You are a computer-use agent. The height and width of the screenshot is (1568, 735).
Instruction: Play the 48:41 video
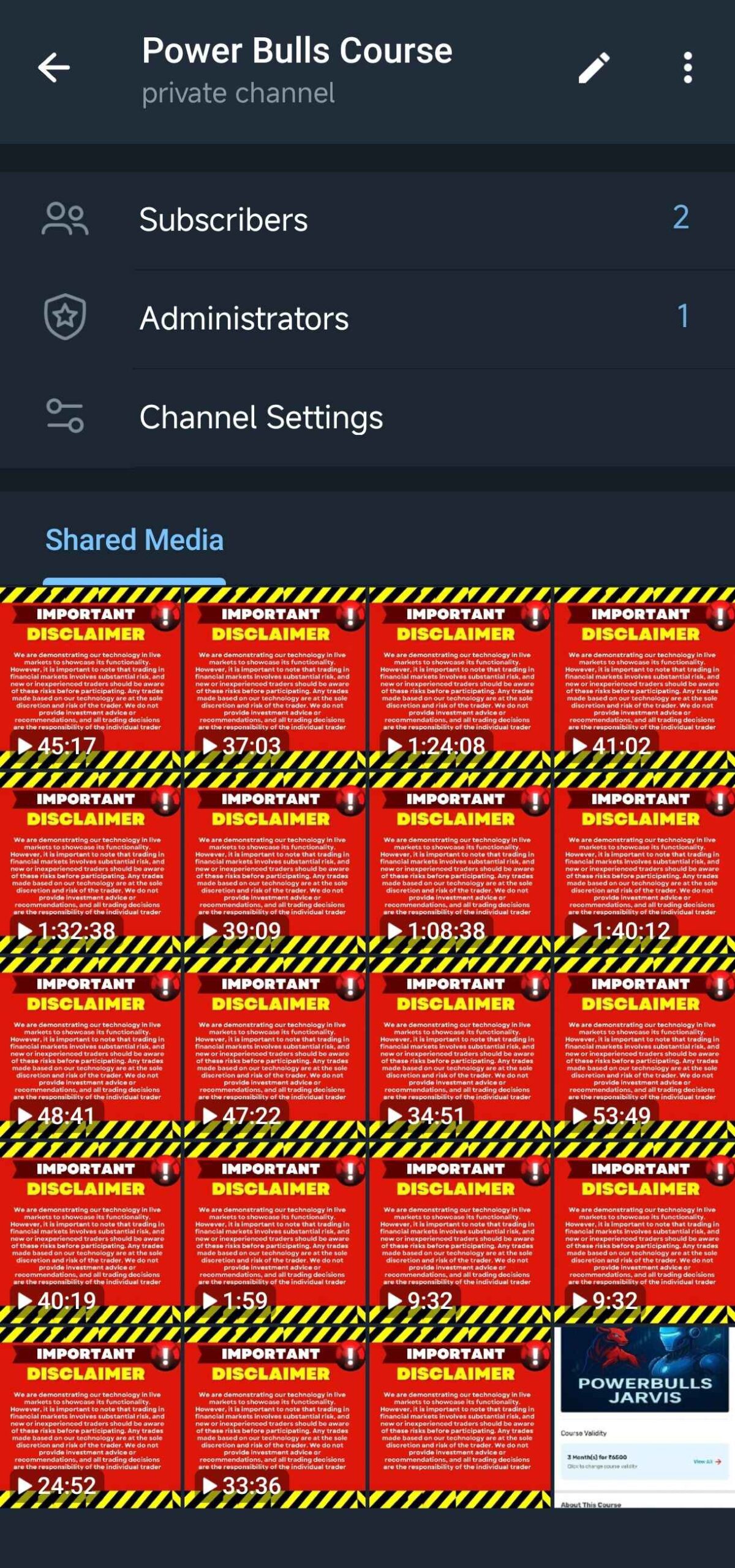point(91,1047)
